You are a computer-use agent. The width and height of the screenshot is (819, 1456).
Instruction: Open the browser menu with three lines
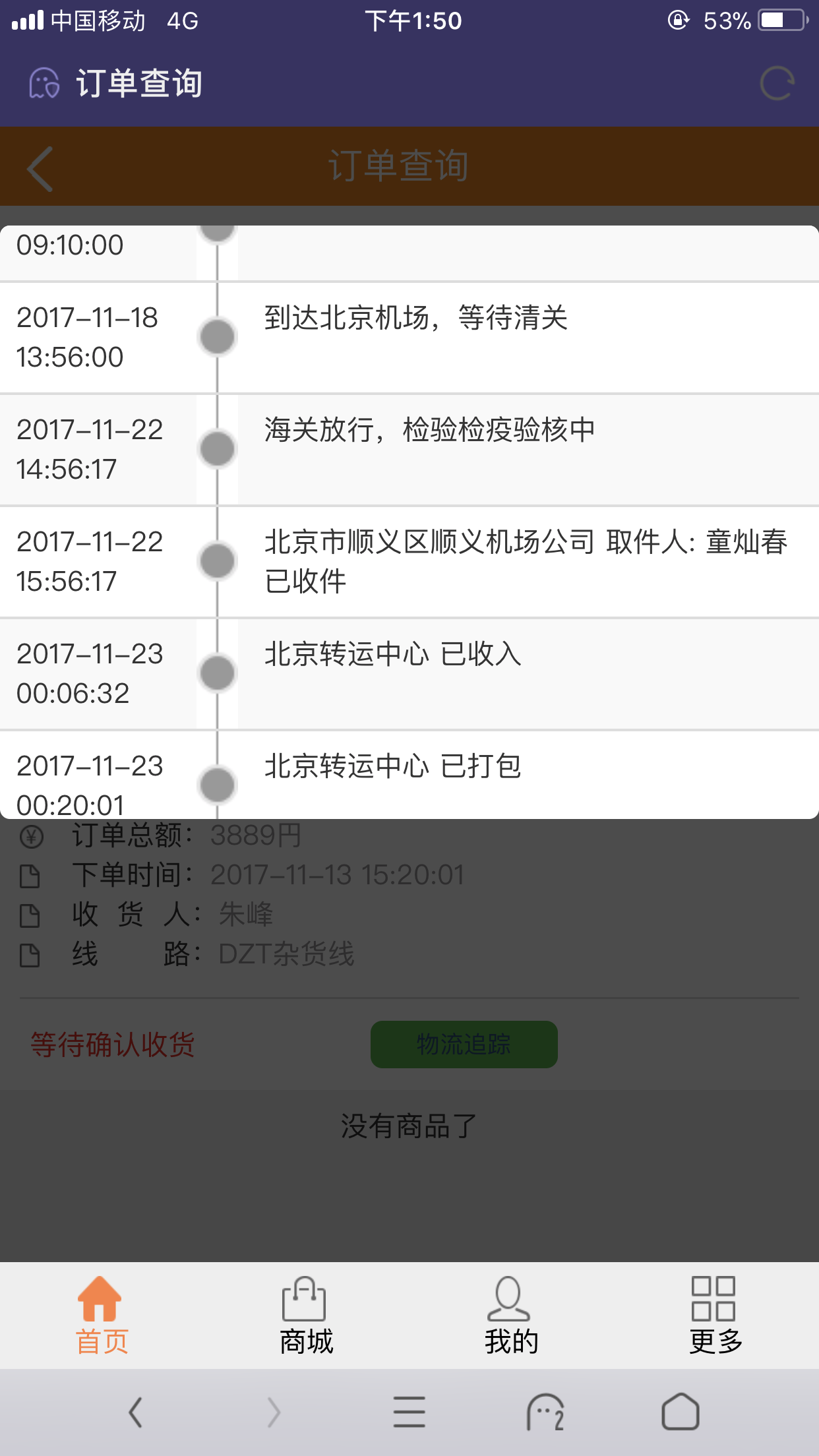pyautogui.click(x=409, y=1412)
